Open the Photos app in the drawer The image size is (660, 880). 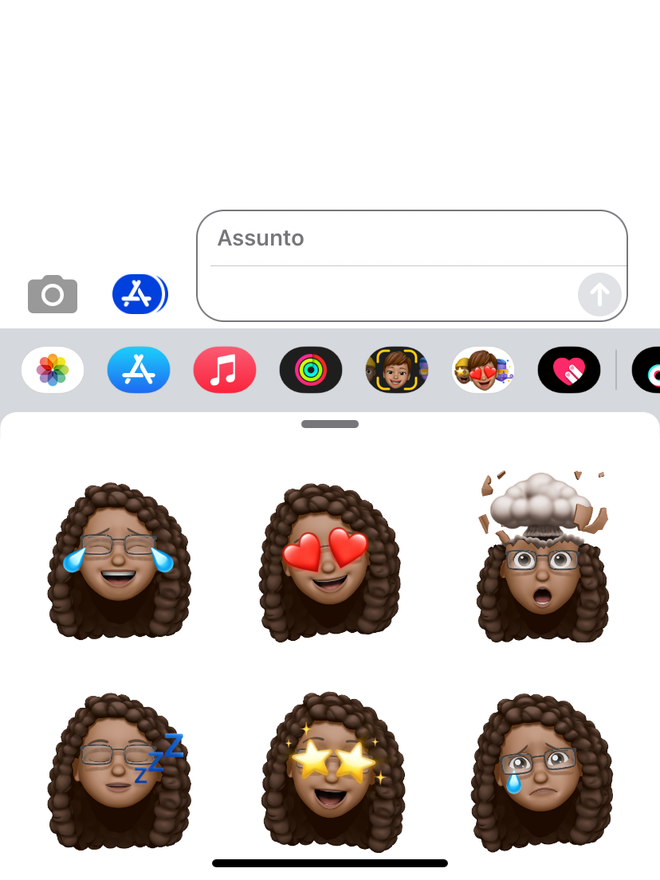(x=52, y=371)
